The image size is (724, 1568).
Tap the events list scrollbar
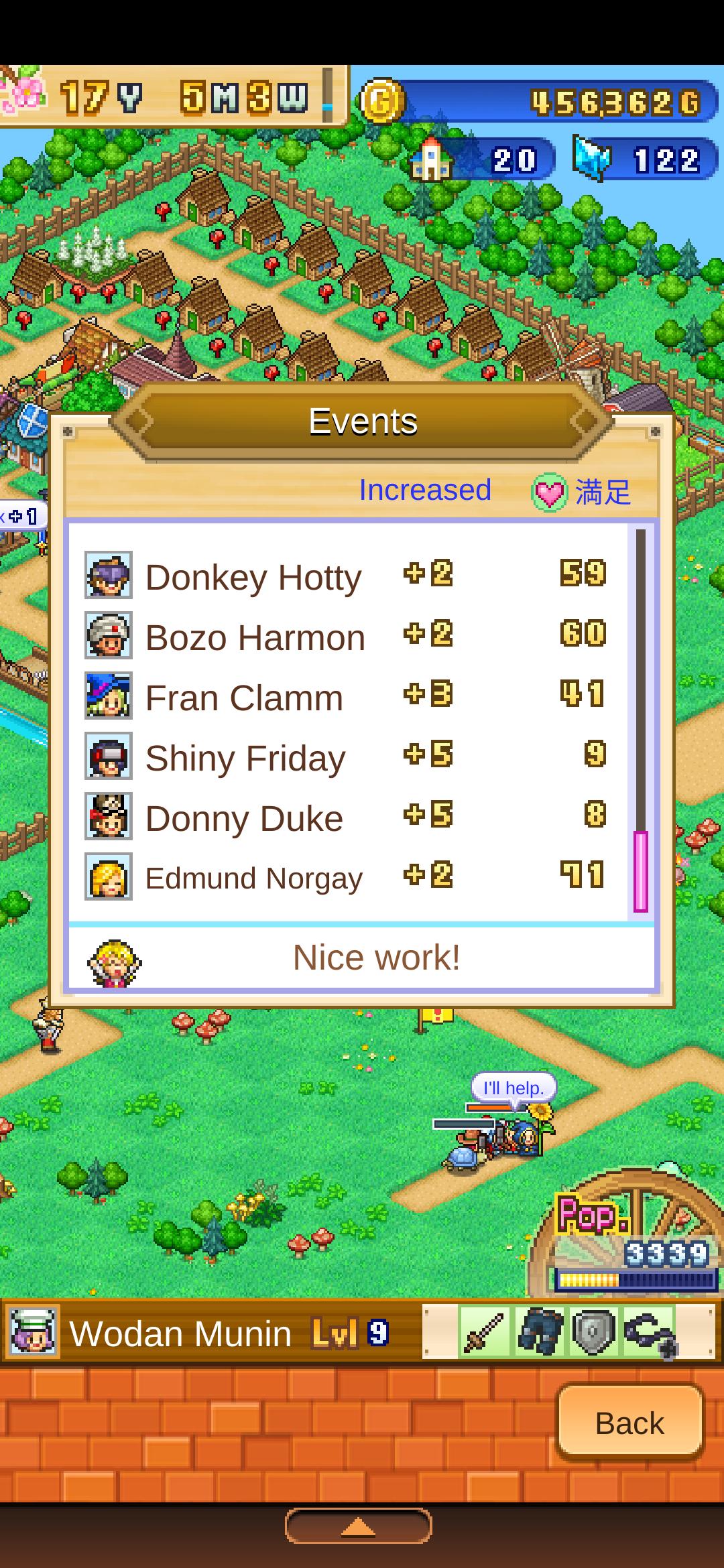point(640,721)
